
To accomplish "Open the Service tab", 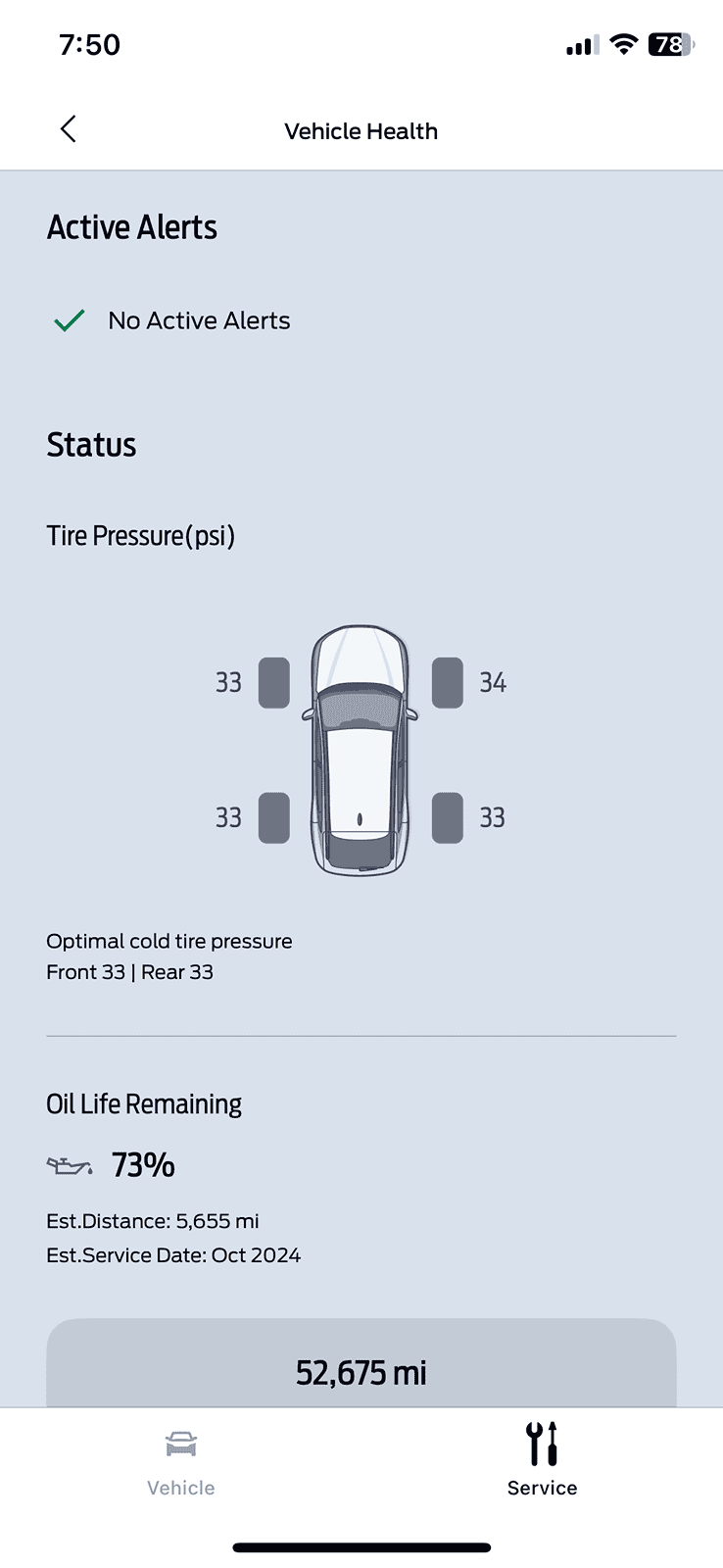I will coord(542,1459).
